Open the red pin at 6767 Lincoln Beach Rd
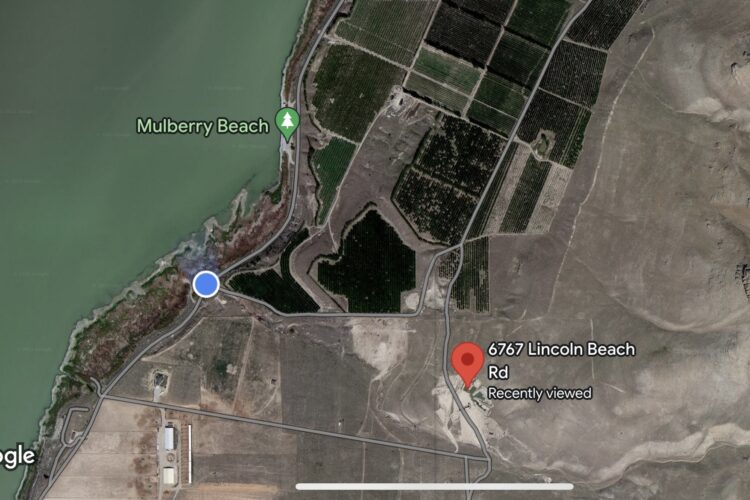750x500 pixels. [x=467, y=363]
